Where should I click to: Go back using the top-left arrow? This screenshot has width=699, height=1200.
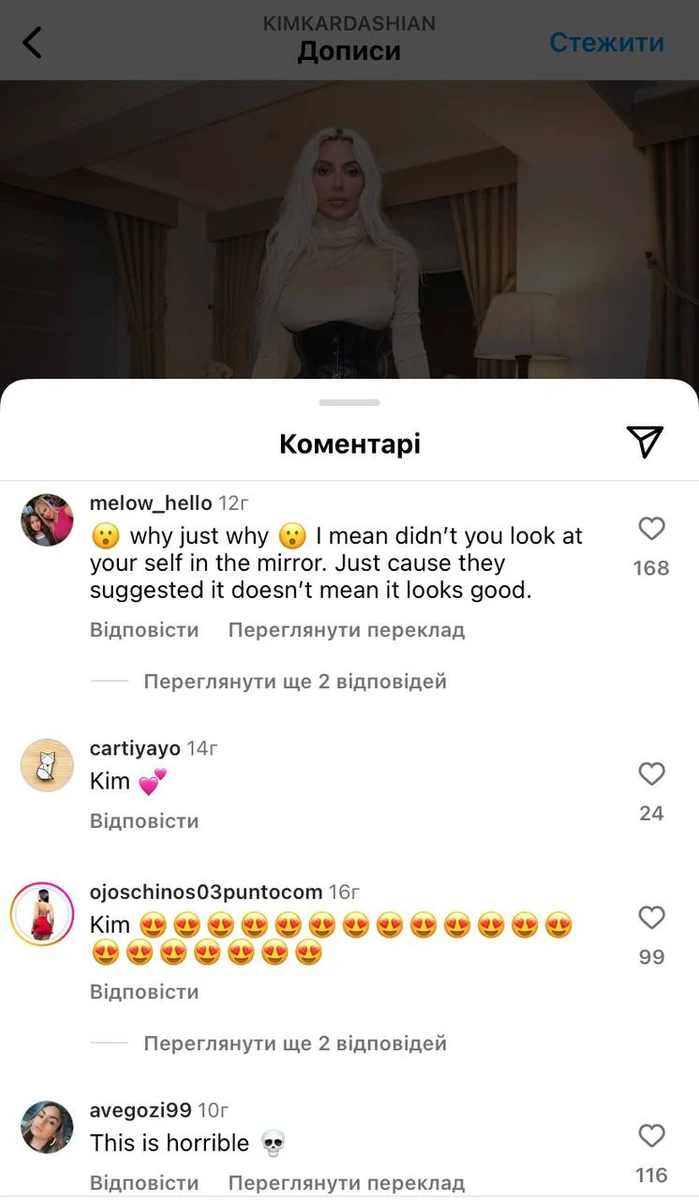[x=33, y=42]
